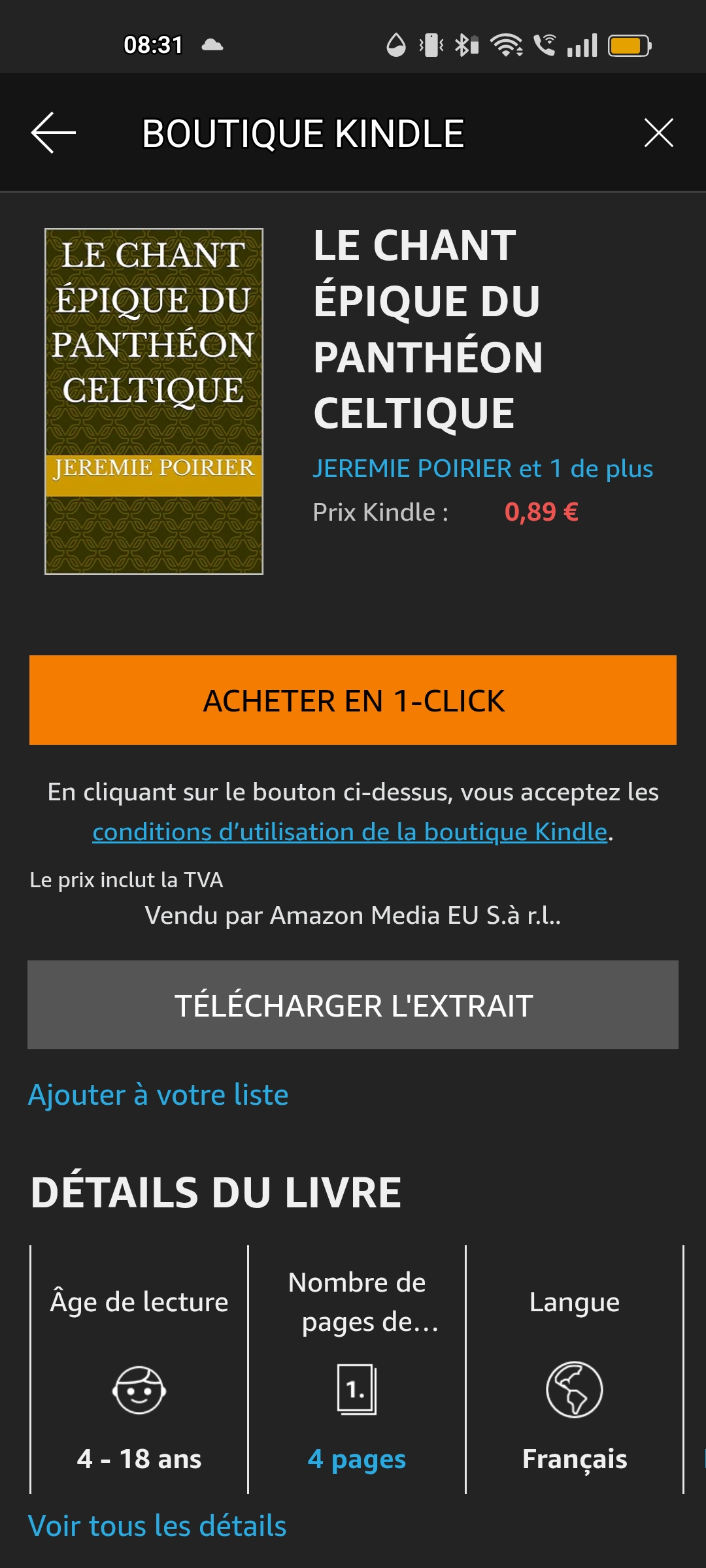Close the Boutique Kindle page
This screenshot has height=1568, width=706.
[658, 133]
